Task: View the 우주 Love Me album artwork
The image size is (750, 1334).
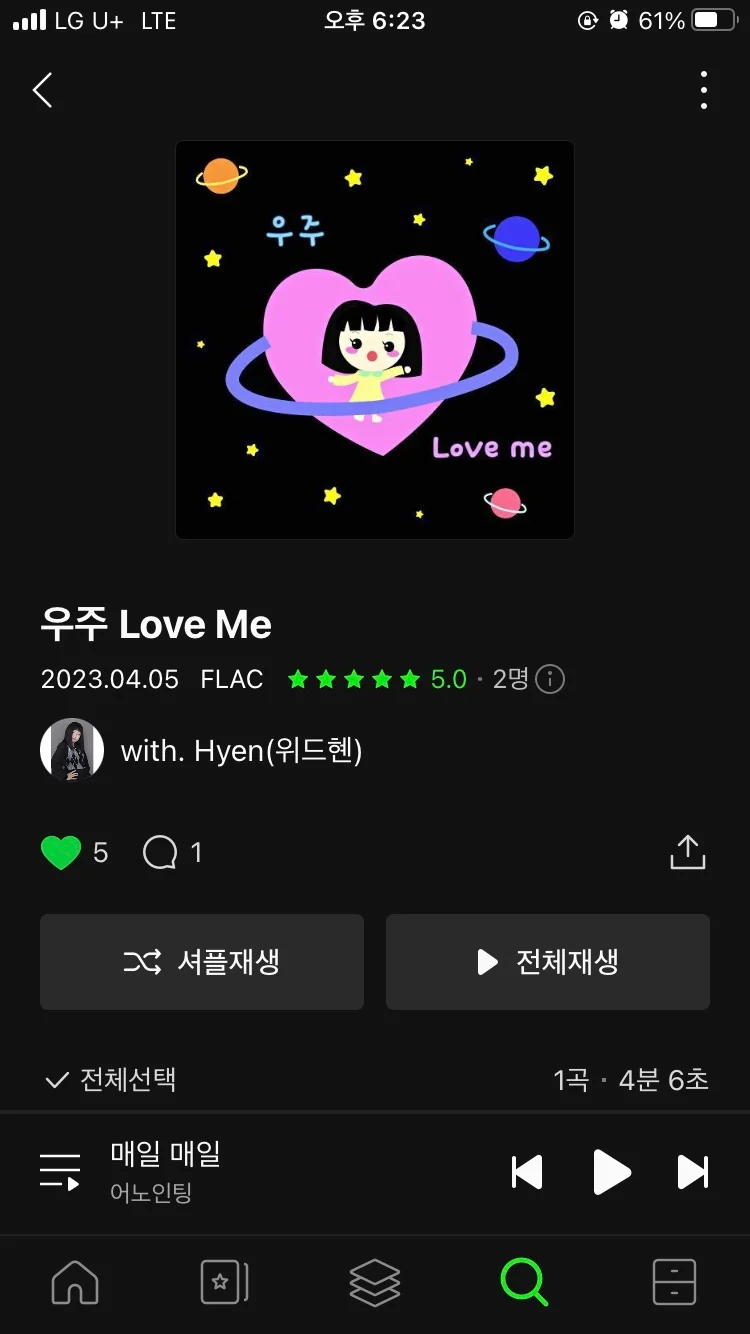Action: 374,338
